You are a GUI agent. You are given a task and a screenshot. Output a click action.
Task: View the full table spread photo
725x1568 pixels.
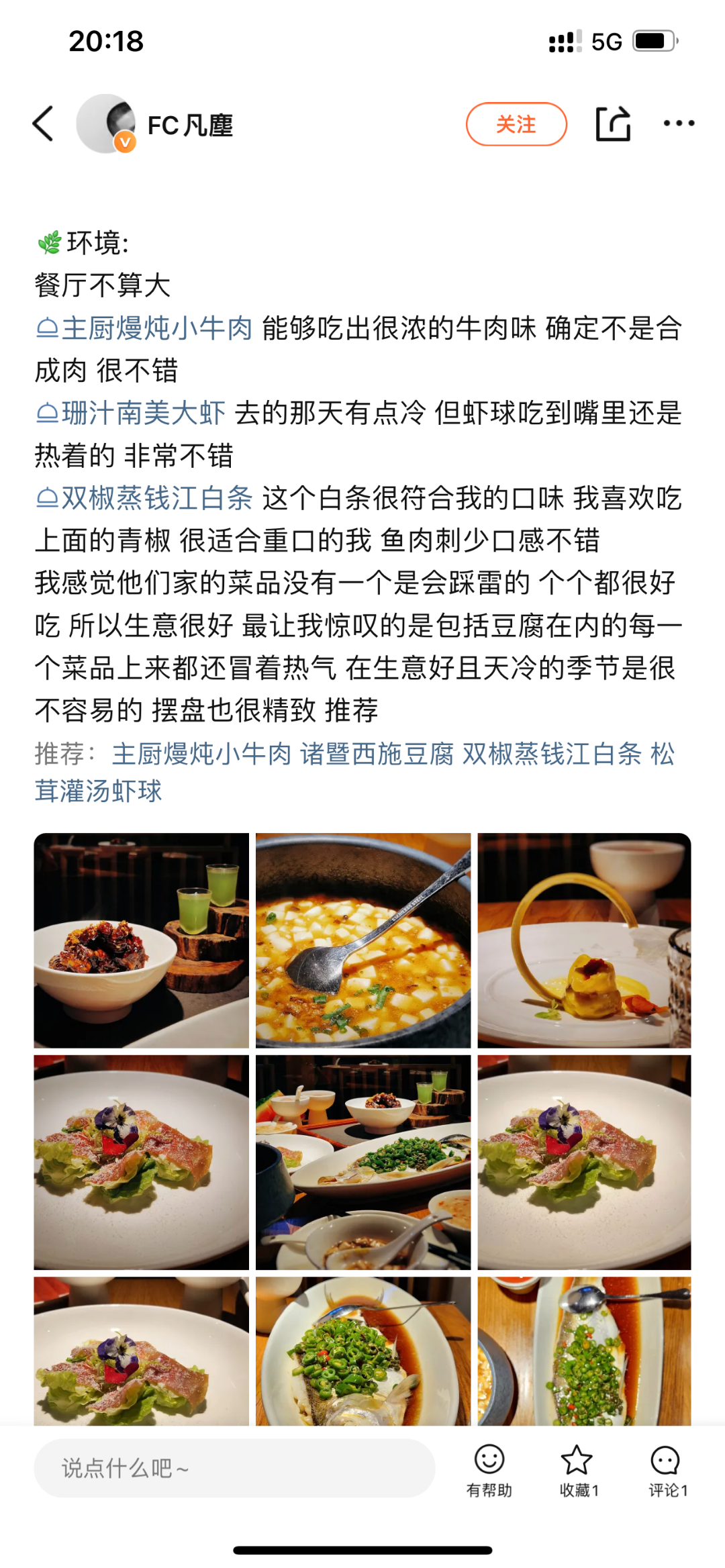point(362,1162)
